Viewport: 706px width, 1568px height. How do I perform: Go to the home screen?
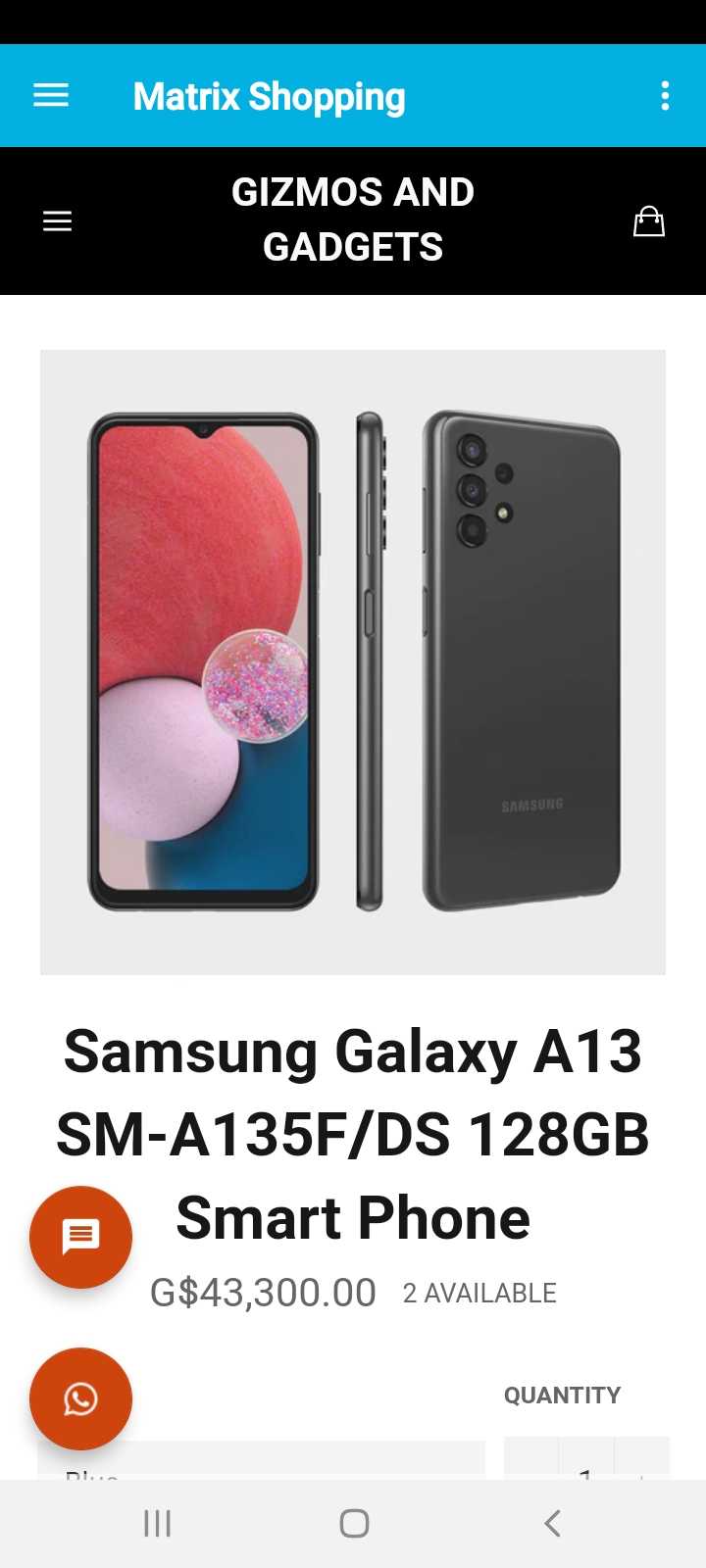[354, 1523]
